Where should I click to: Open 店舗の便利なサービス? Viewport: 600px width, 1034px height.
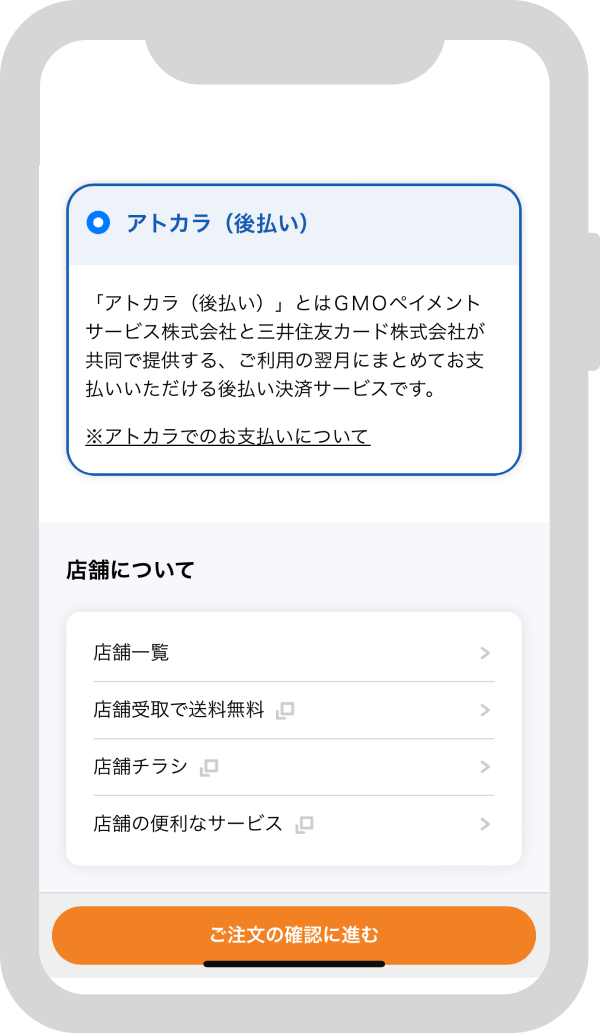point(293,824)
